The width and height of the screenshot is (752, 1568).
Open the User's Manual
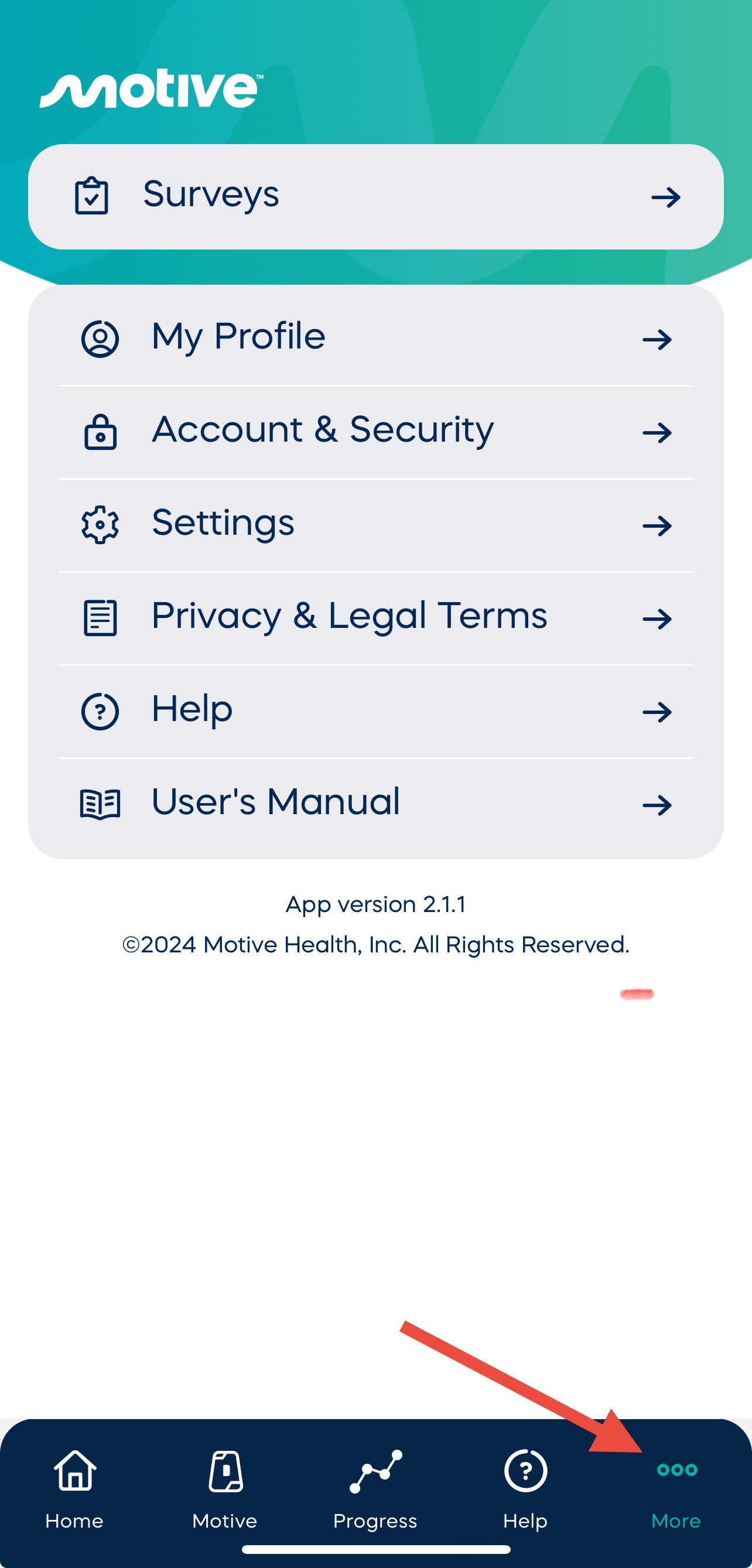point(375,804)
